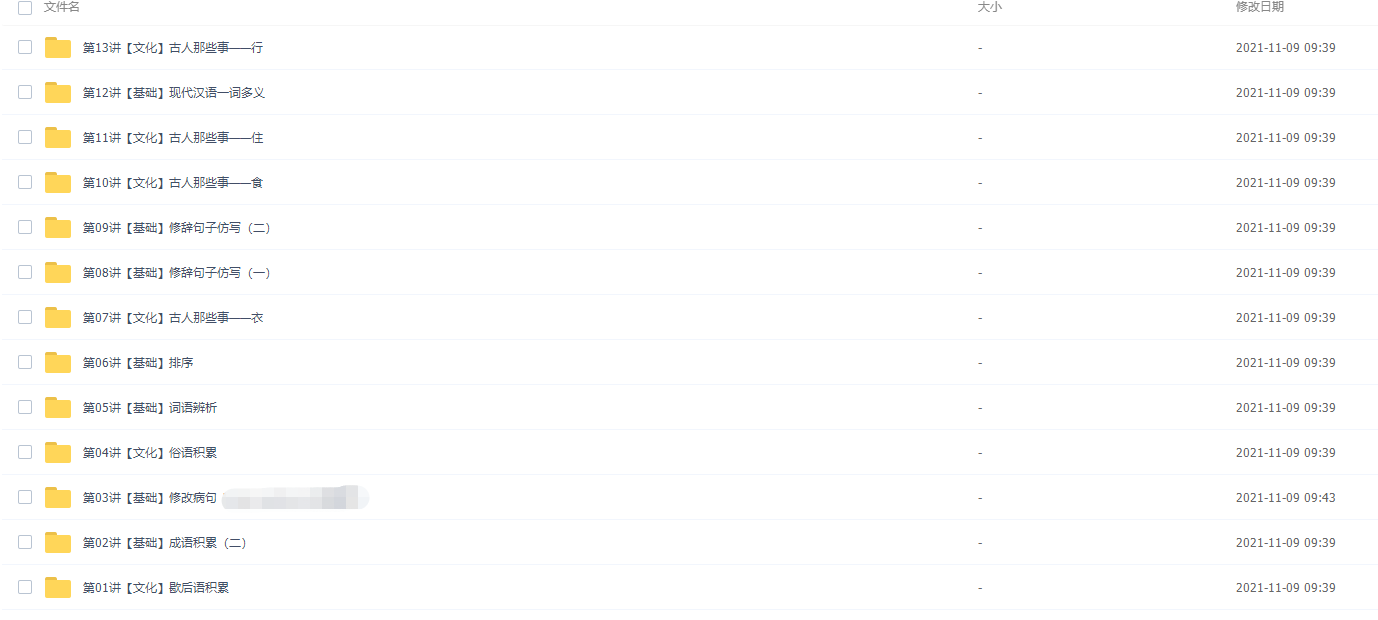Sort files by 修改日期 column header
This screenshot has width=1378, height=620.
point(1259,7)
